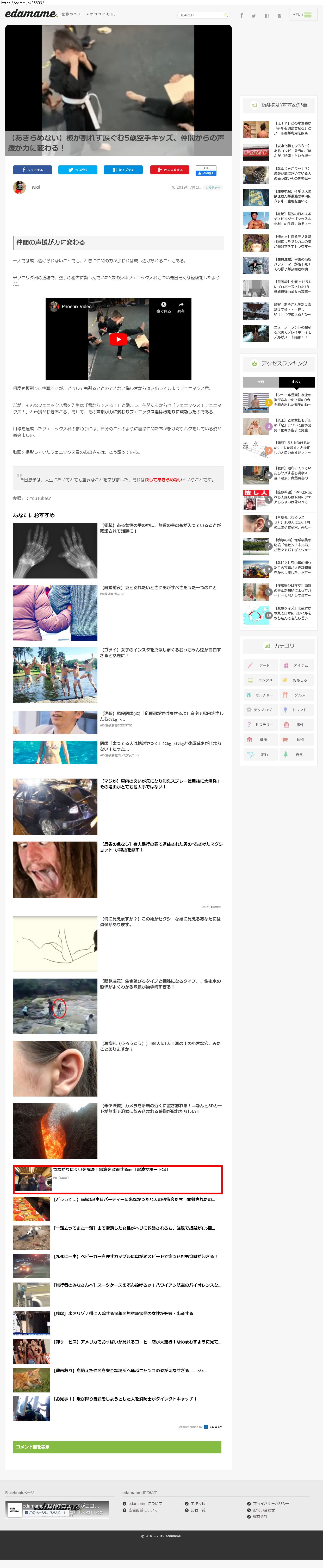323x1568 pixels.
Task: Open the SEARCH box in the header
Action: 201,15
